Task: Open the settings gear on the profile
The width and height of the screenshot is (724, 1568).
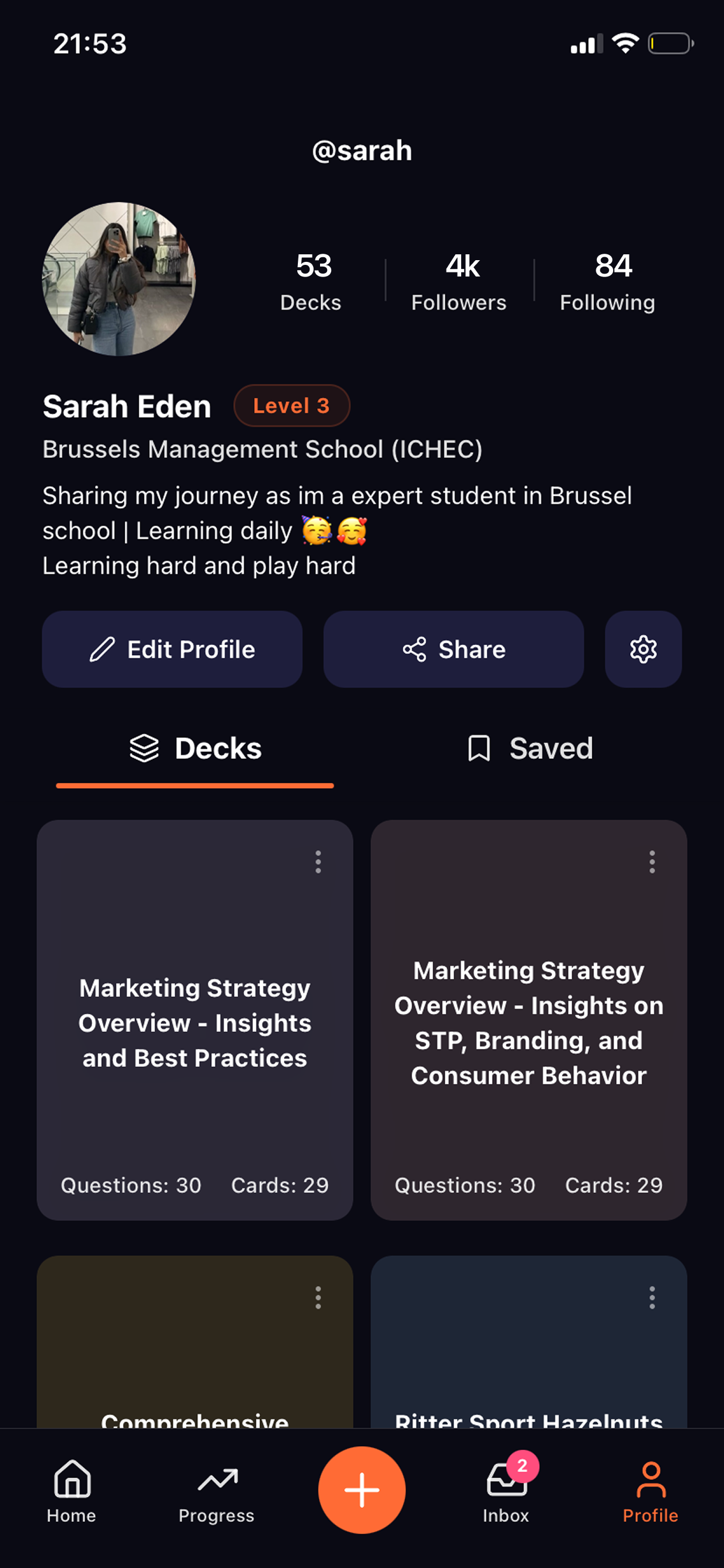Action: 643,649
